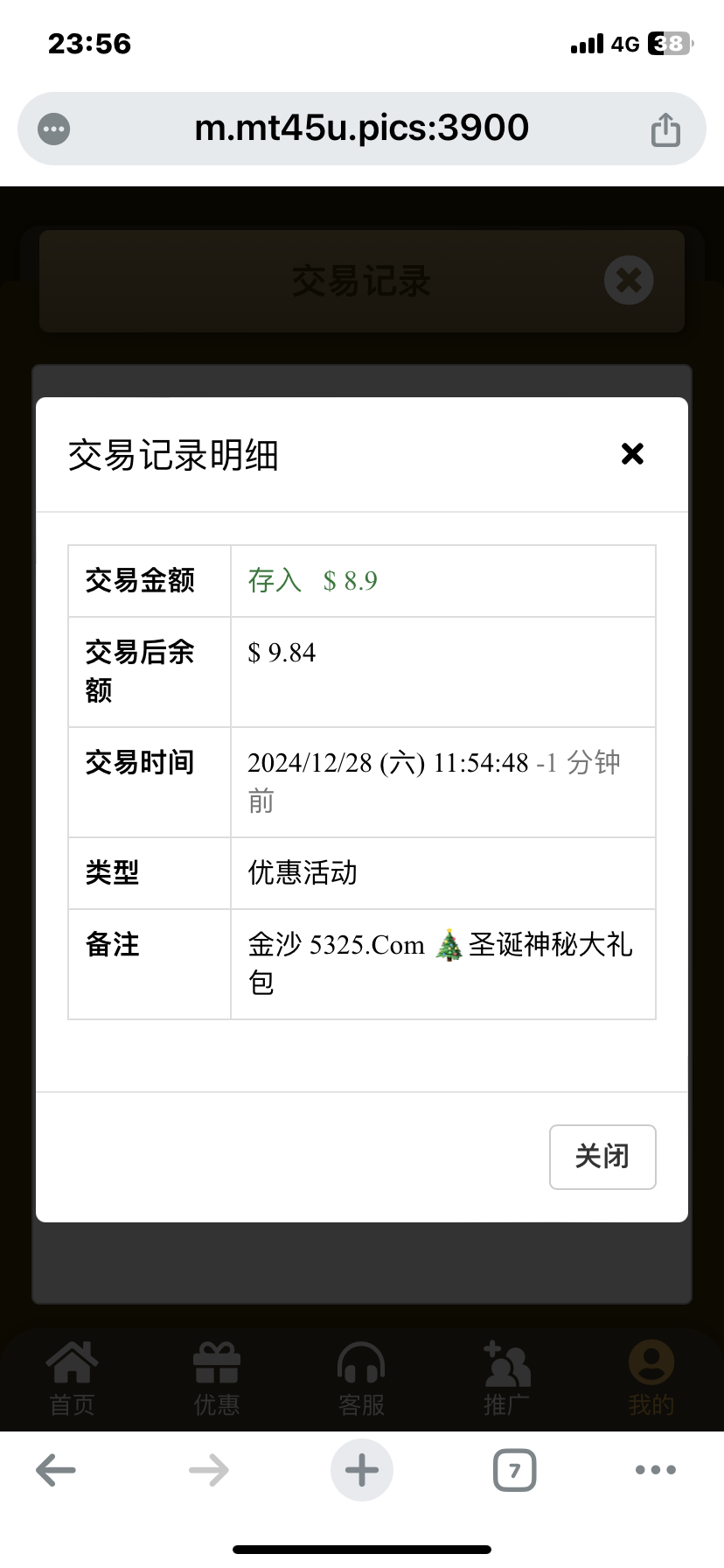724x1568 pixels.
Task: Share the current page
Action: pyautogui.click(x=665, y=129)
